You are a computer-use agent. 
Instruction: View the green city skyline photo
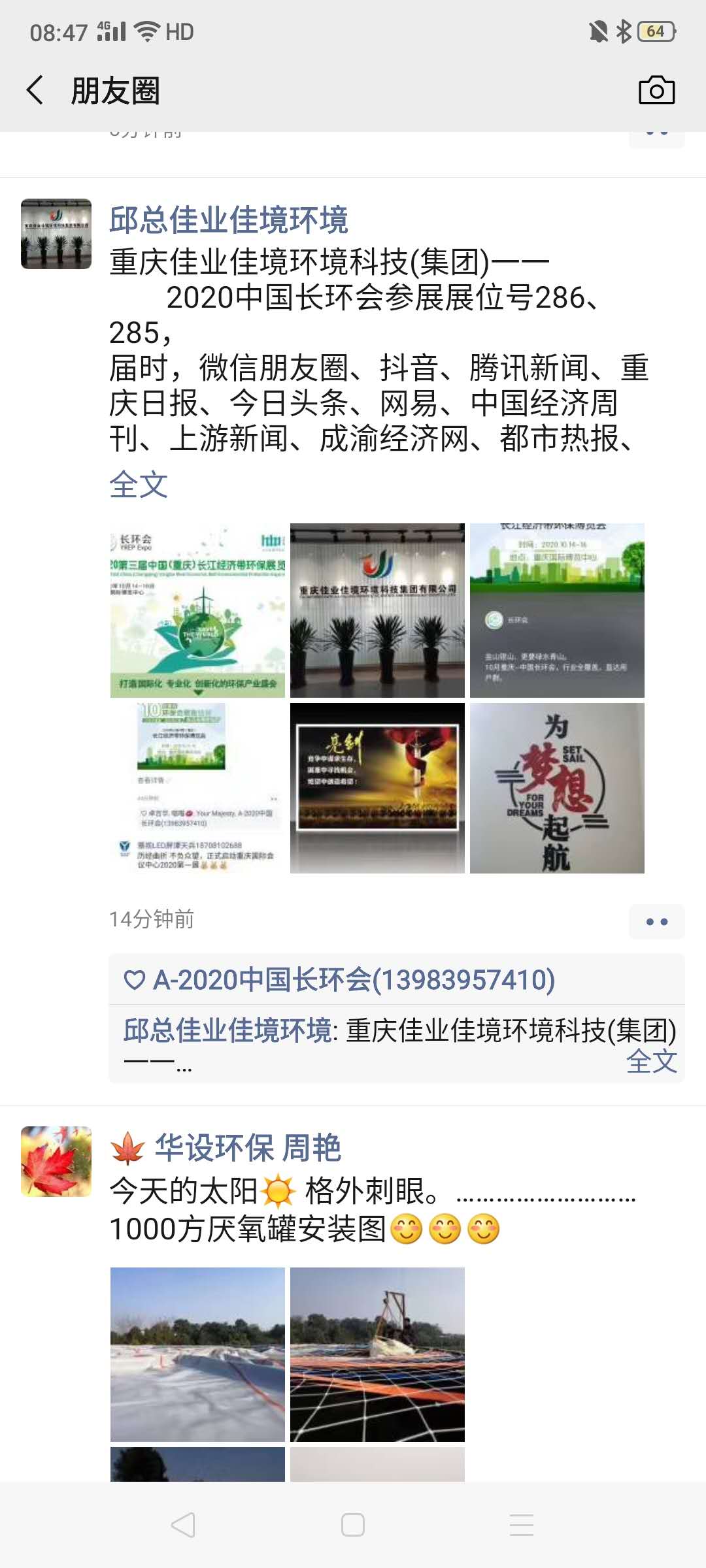[x=557, y=610]
